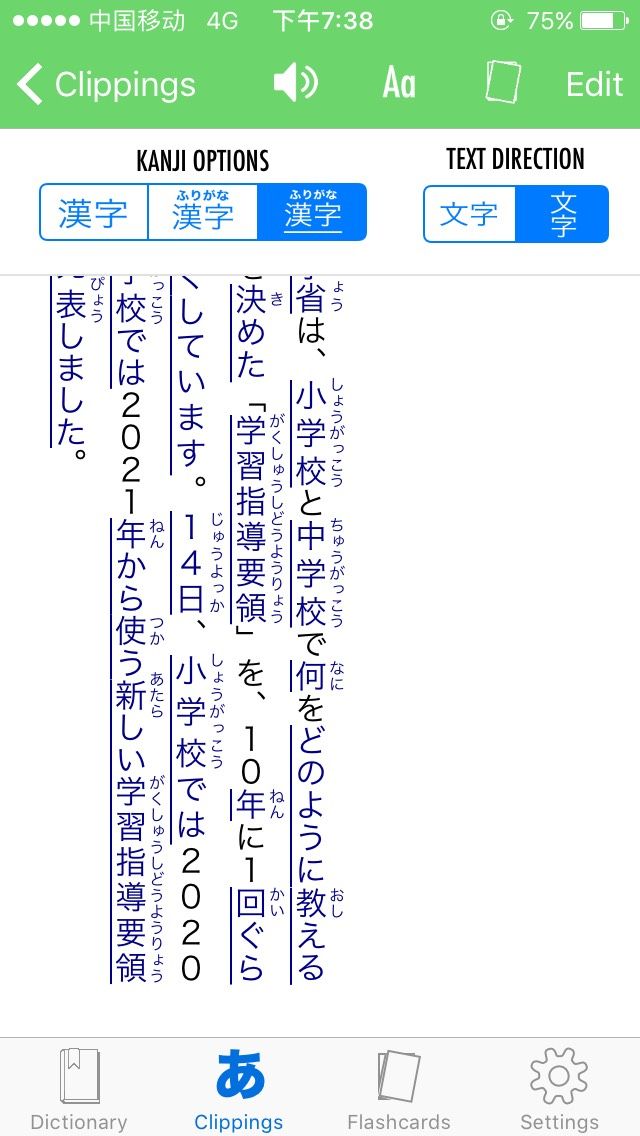
Task: Switch text direction to horizontal
Action: (x=470, y=214)
